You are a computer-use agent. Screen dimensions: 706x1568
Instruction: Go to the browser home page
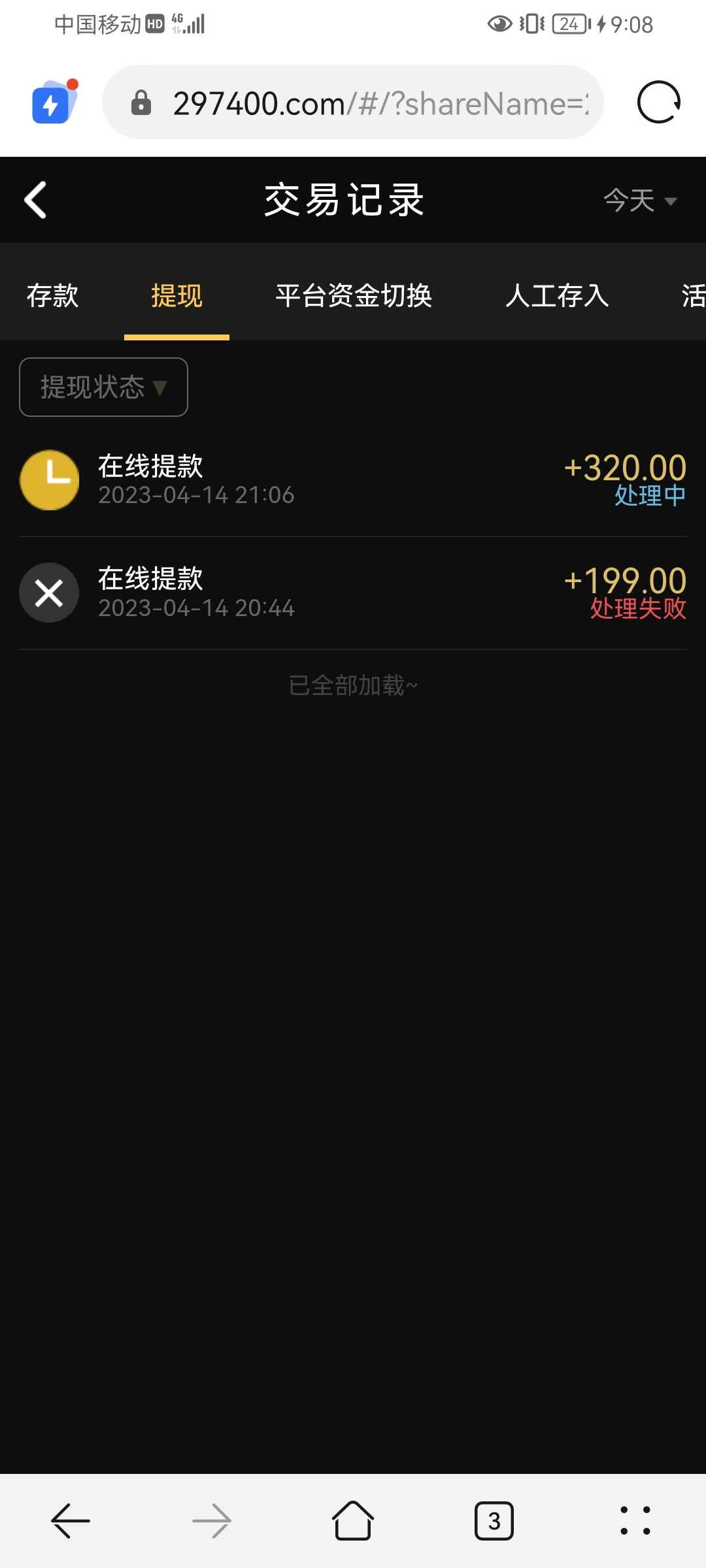(x=353, y=1520)
